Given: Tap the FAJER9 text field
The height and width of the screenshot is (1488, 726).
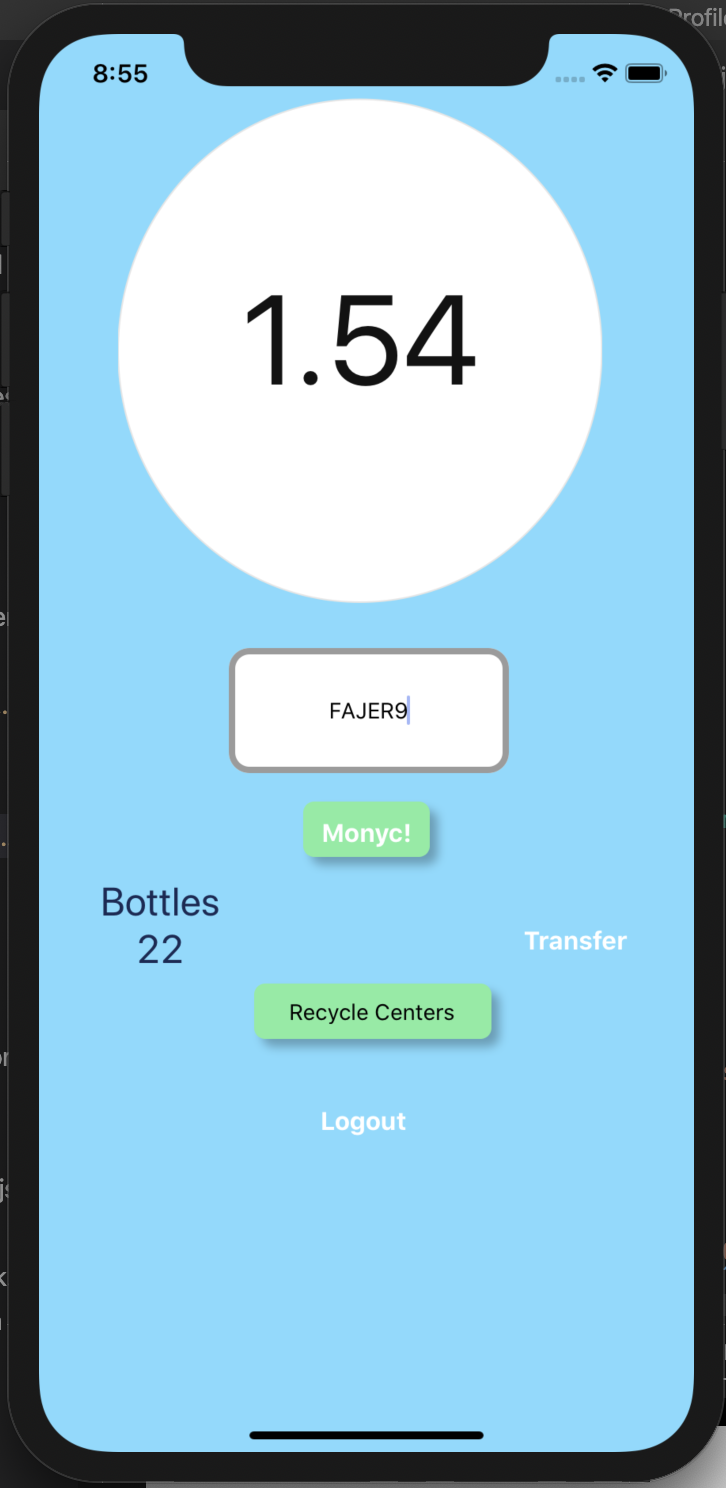Looking at the screenshot, I should point(369,711).
